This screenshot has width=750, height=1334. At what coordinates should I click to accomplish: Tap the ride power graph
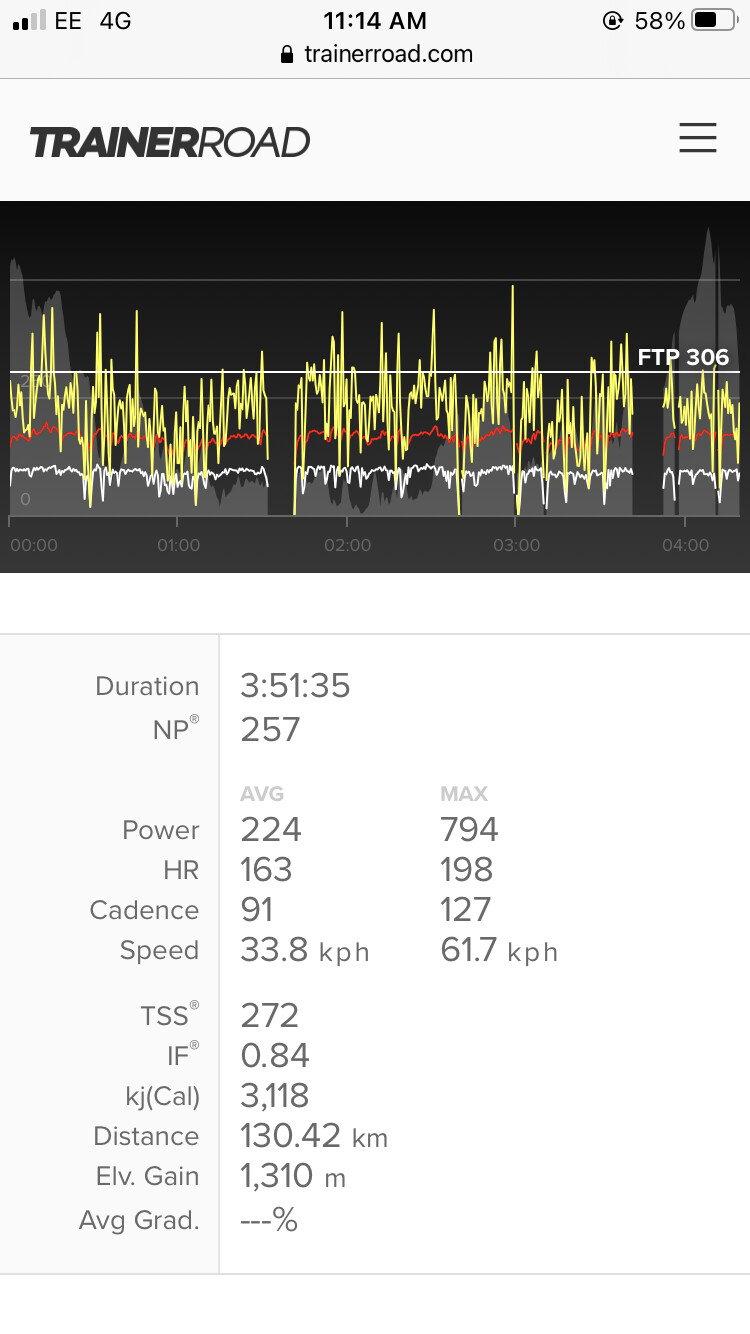click(x=375, y=386)
